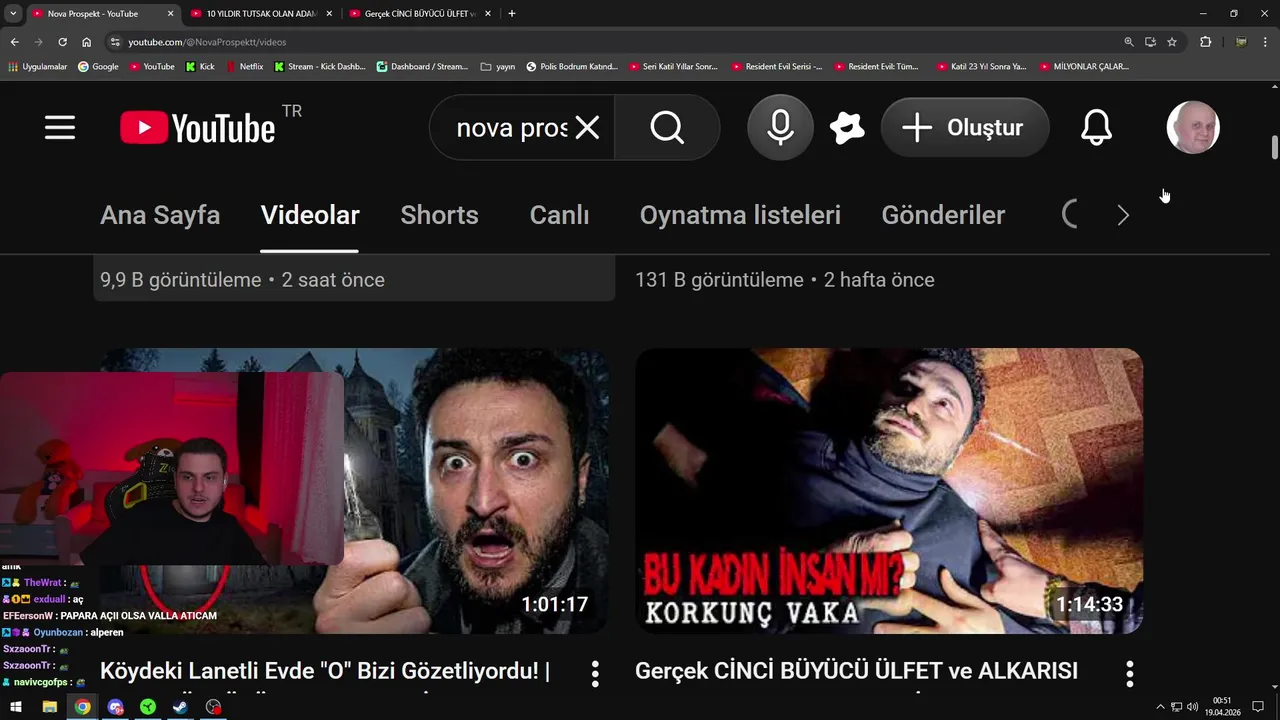Open the Oluştur create button

tap(965, 128)
